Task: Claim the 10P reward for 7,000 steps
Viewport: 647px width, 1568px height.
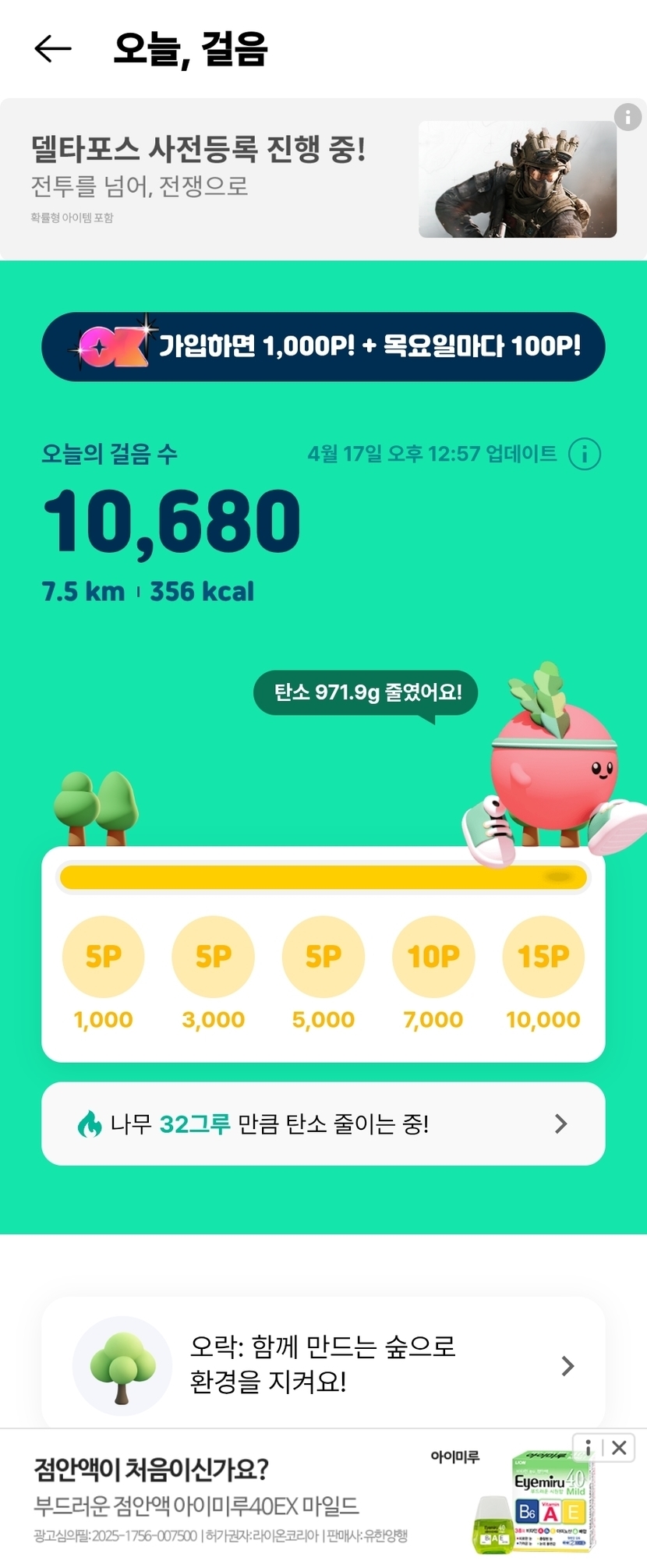Action: point(433,957)
